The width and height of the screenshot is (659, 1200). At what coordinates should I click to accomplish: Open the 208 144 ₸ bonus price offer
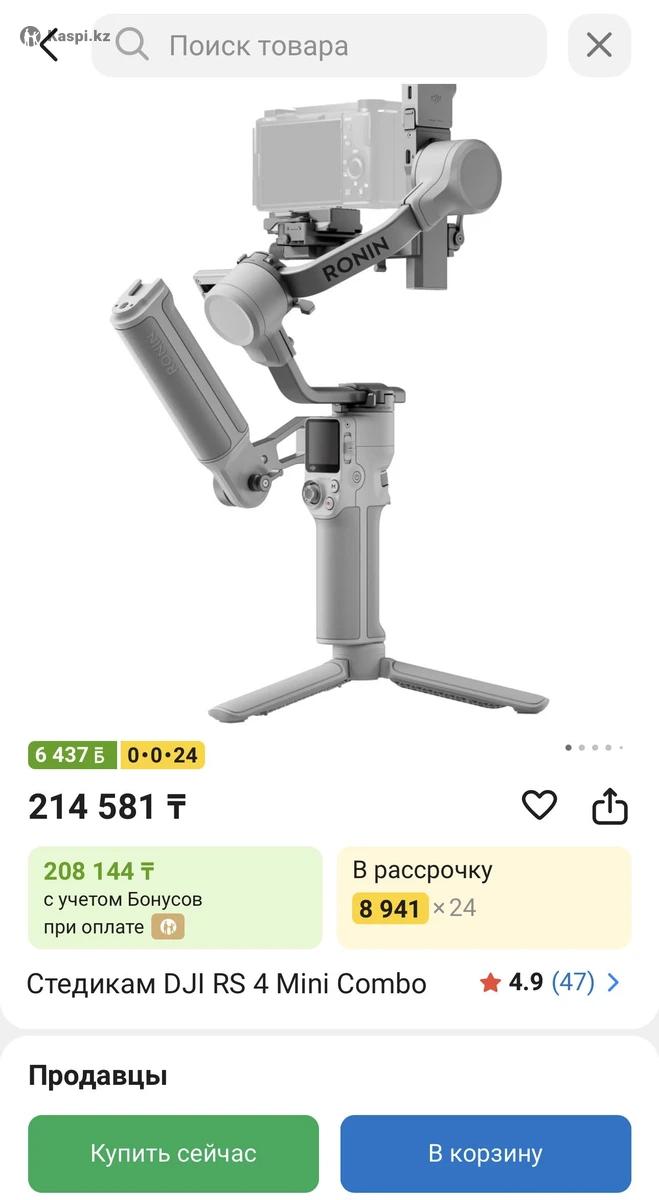click(175, 897)
